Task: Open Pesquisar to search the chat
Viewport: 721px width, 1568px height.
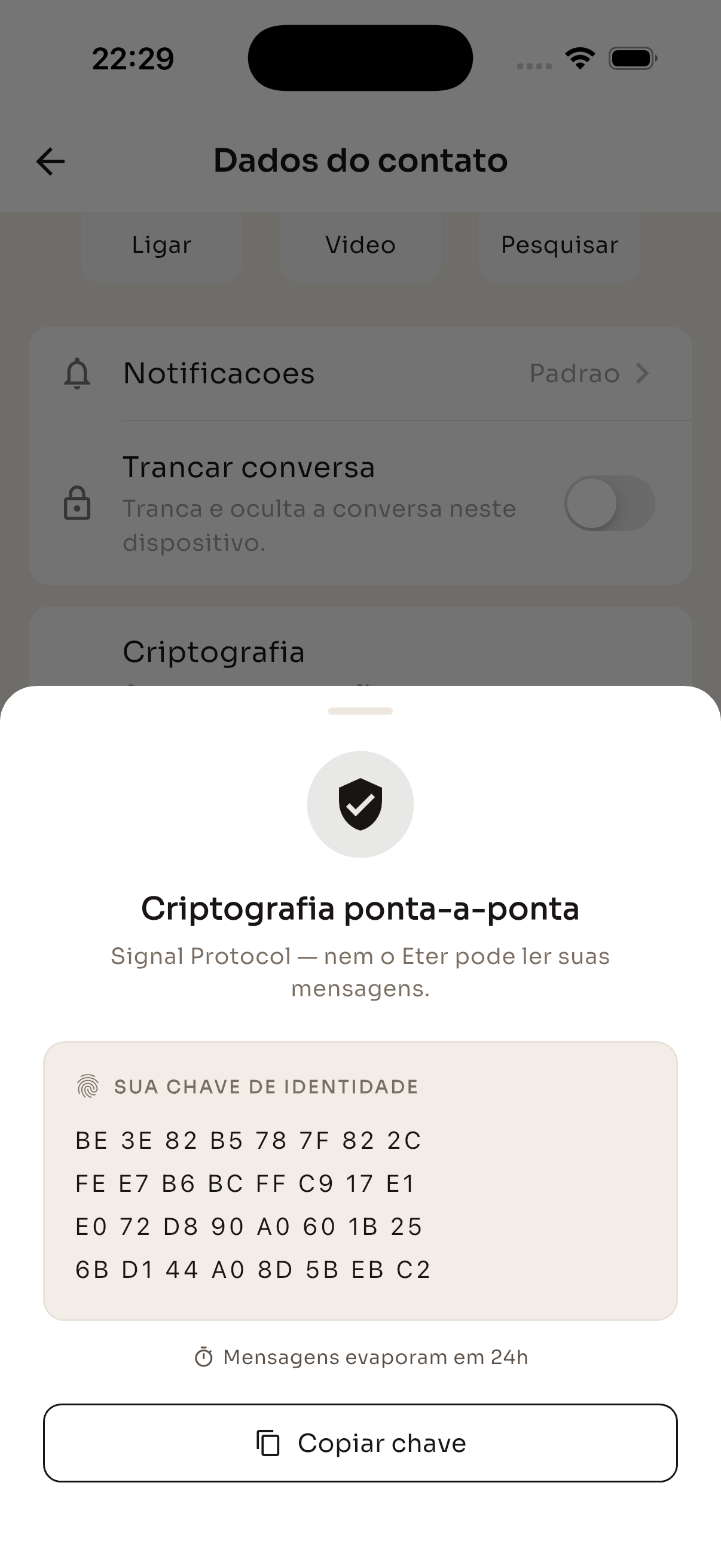Action: [x=559, y=245]
